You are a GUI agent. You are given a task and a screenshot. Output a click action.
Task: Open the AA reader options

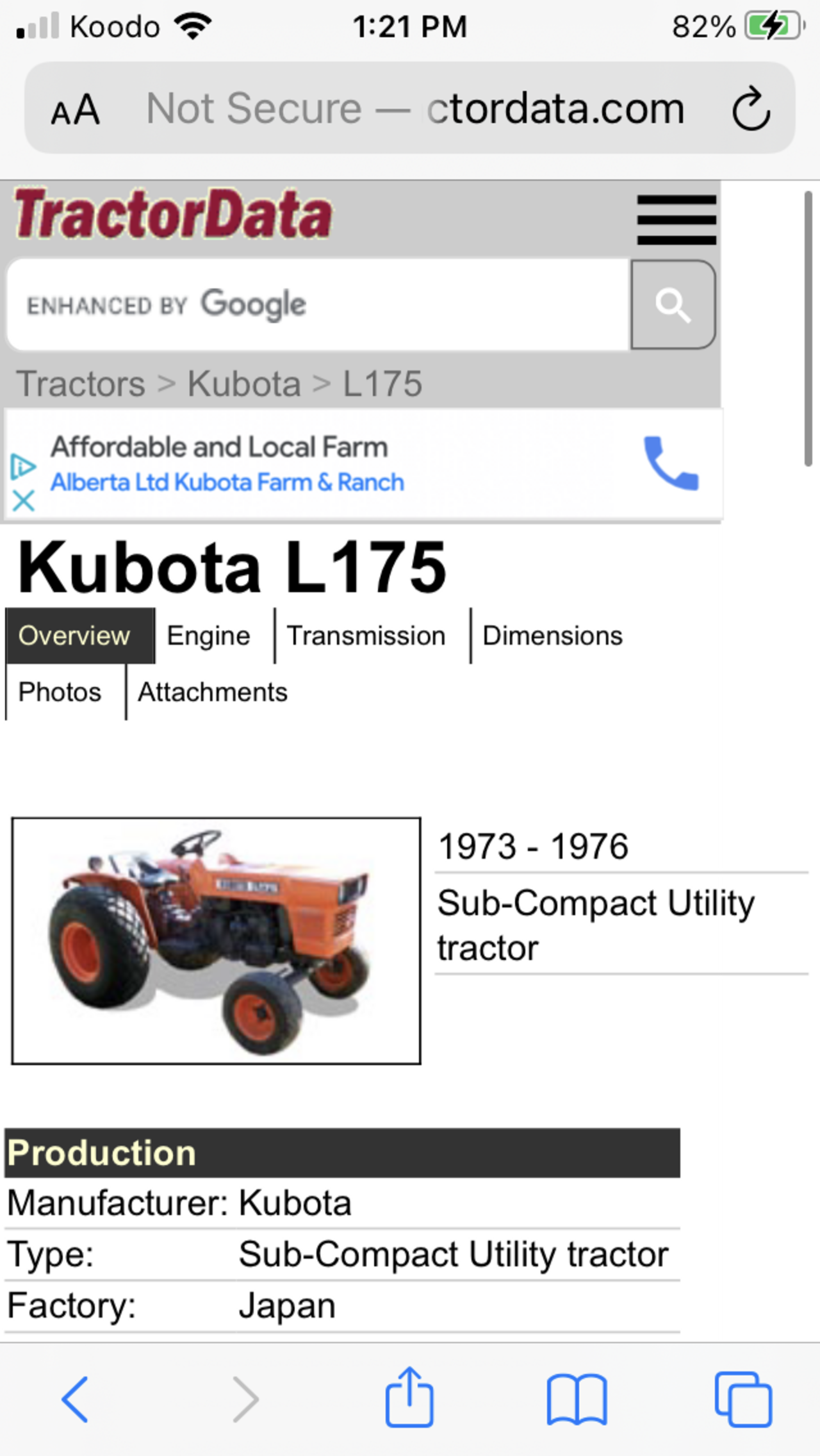pos(76,110)
